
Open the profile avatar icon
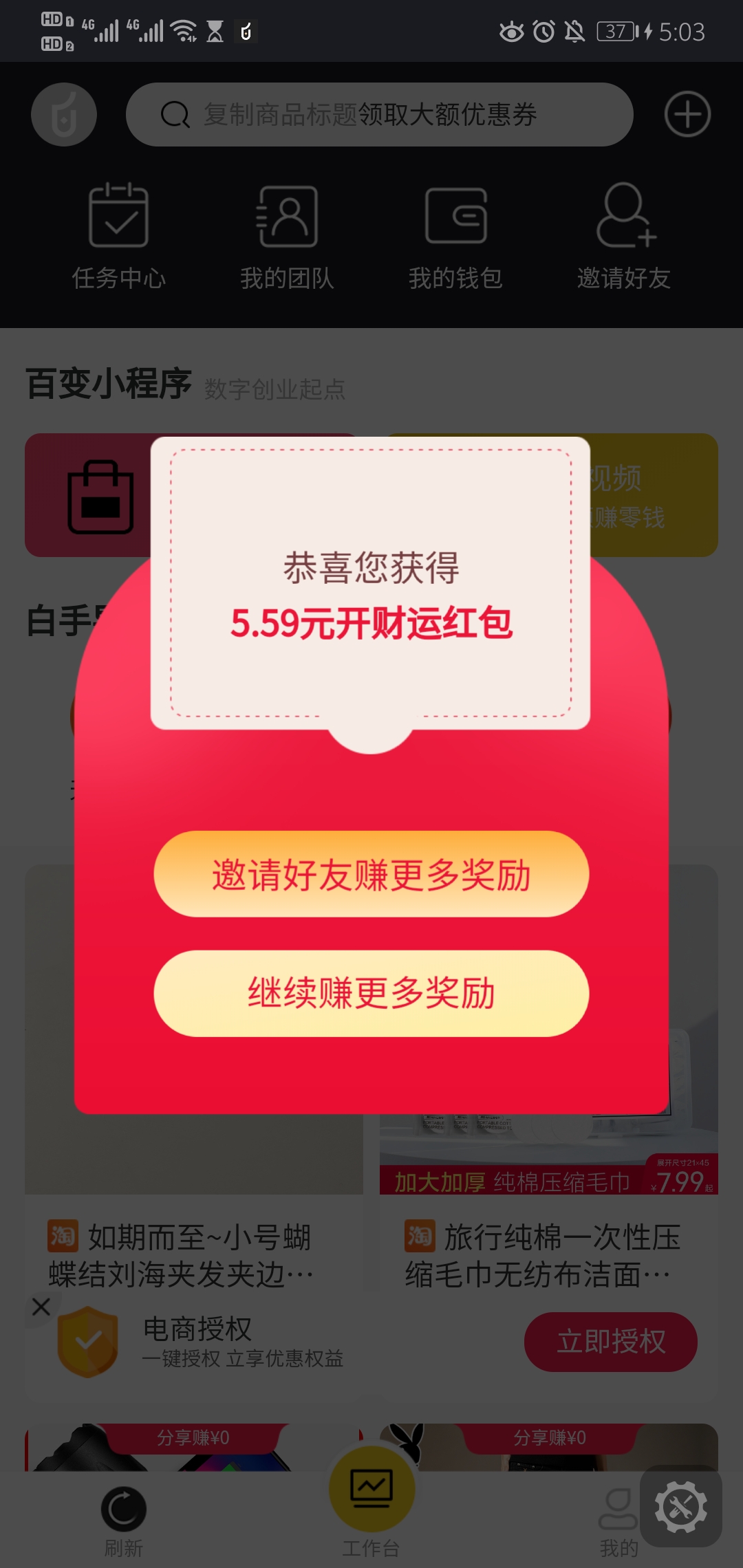[x=64, y=114]
